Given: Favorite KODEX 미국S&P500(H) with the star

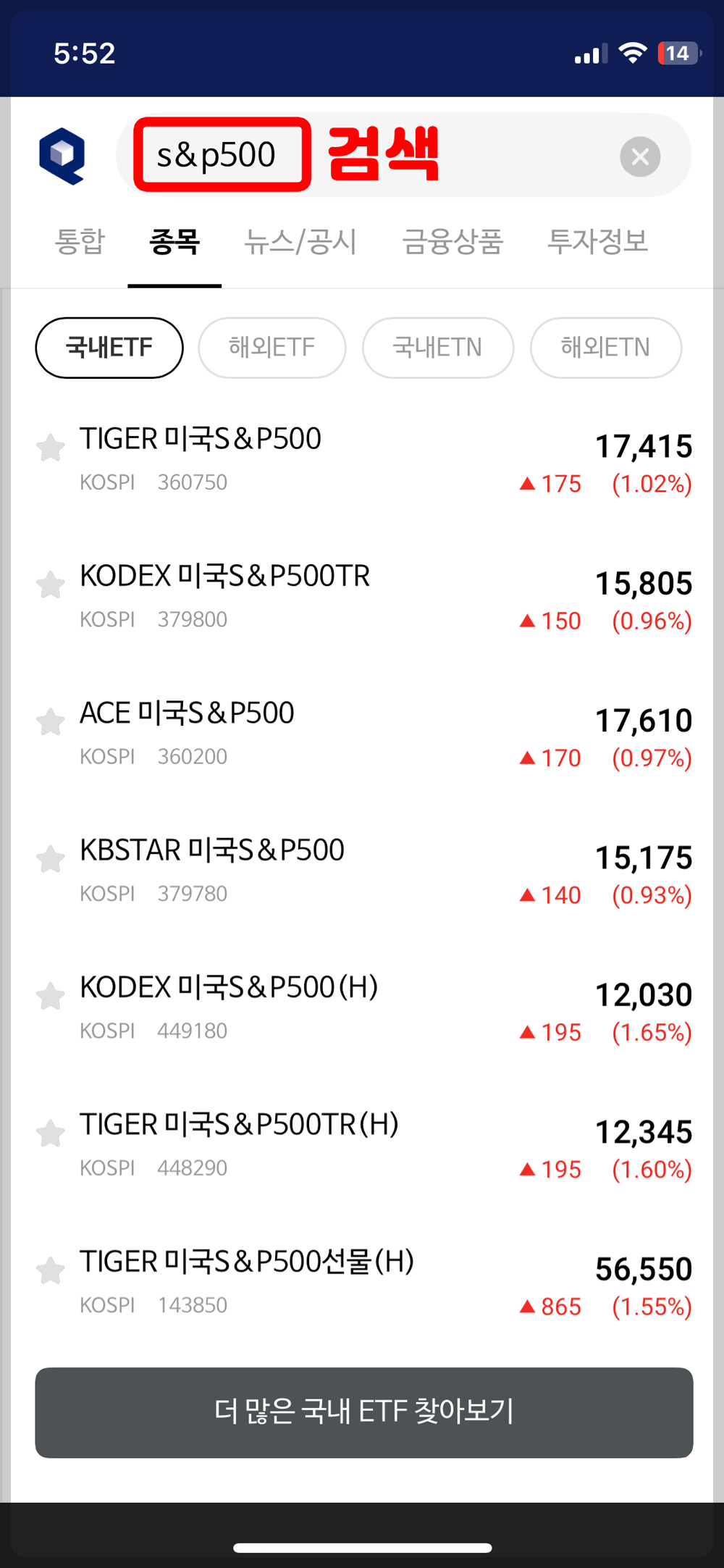Looking at the screenshot, I should tap(51, 996).
